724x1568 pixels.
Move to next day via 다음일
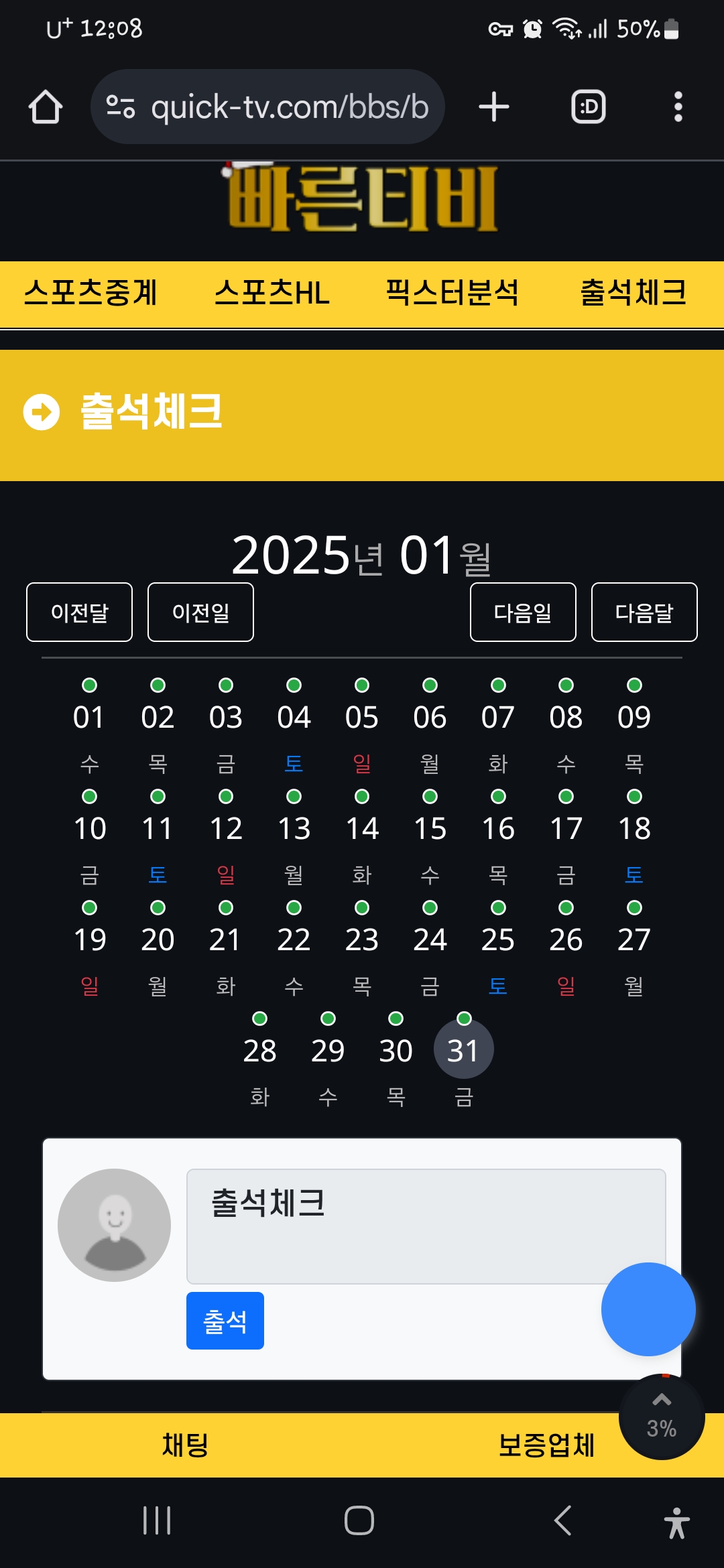click(523, 612)
